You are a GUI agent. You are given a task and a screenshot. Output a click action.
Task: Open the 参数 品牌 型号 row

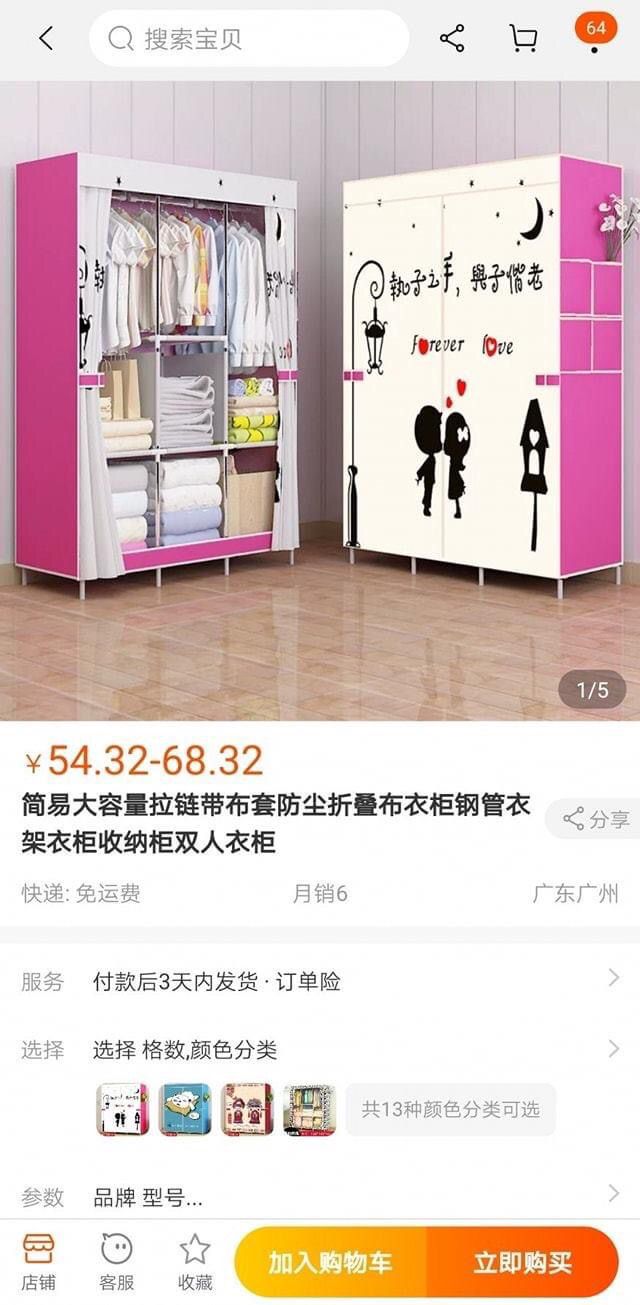[x=320, y=1196]
